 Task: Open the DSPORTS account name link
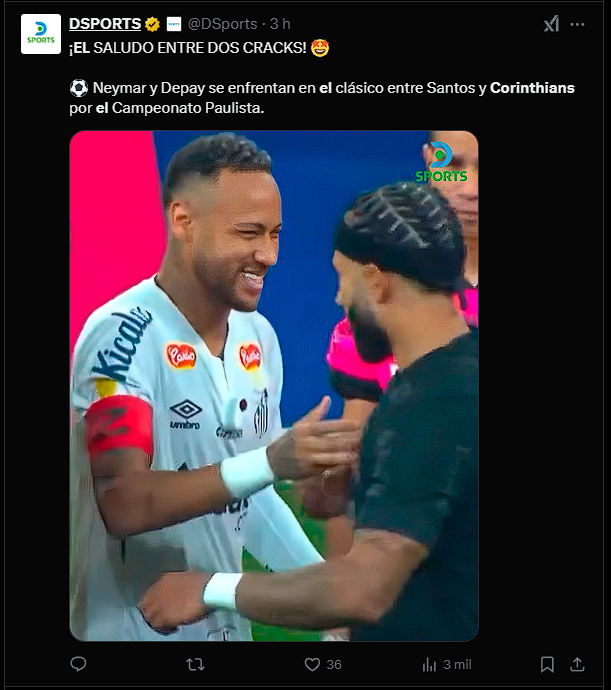coord(104,23)
